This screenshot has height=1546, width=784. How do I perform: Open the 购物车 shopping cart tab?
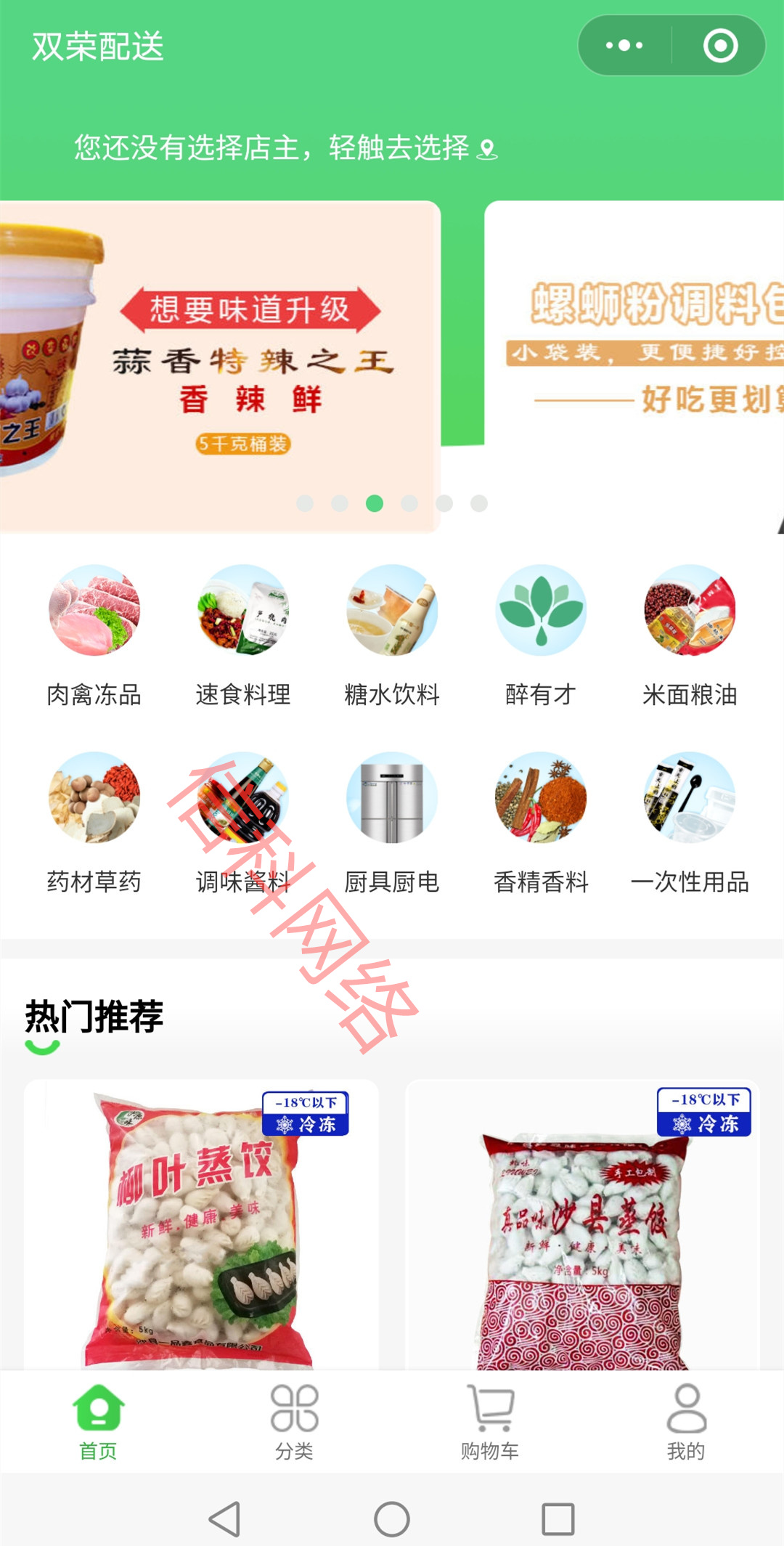490,1422
